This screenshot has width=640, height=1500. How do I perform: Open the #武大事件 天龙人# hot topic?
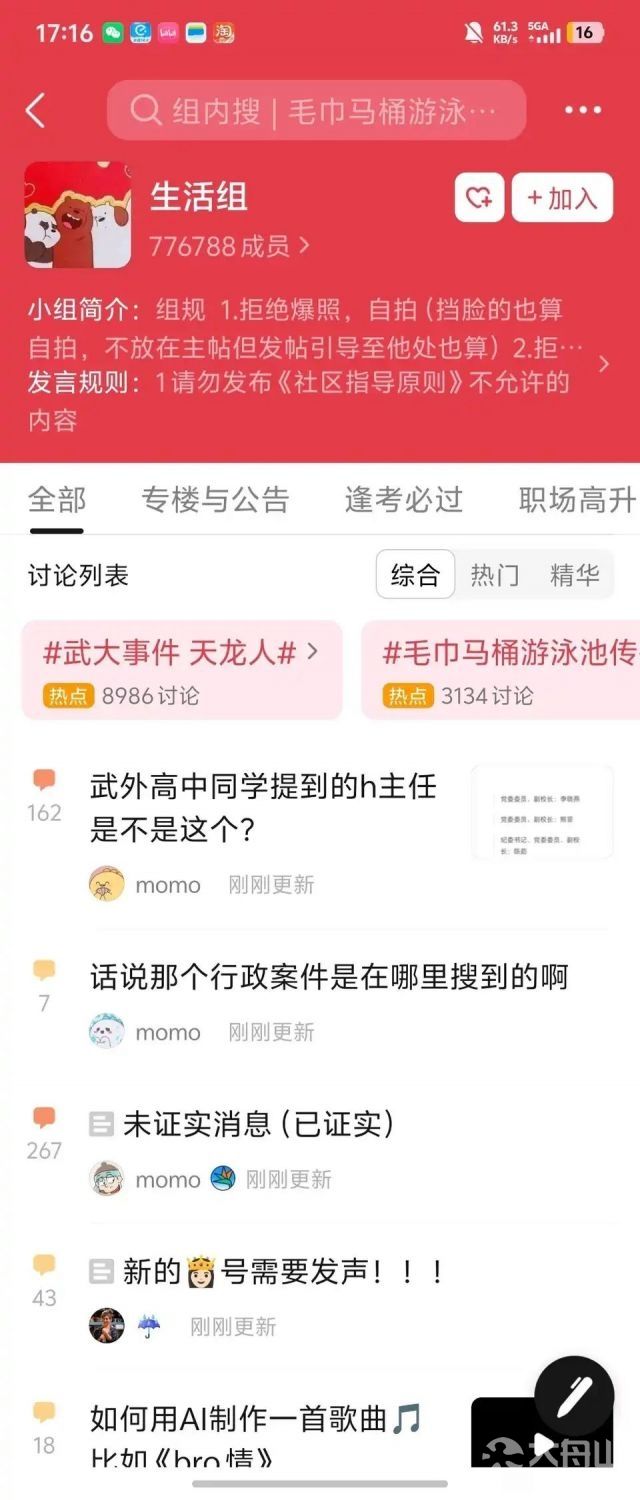(x=182, y=669)
